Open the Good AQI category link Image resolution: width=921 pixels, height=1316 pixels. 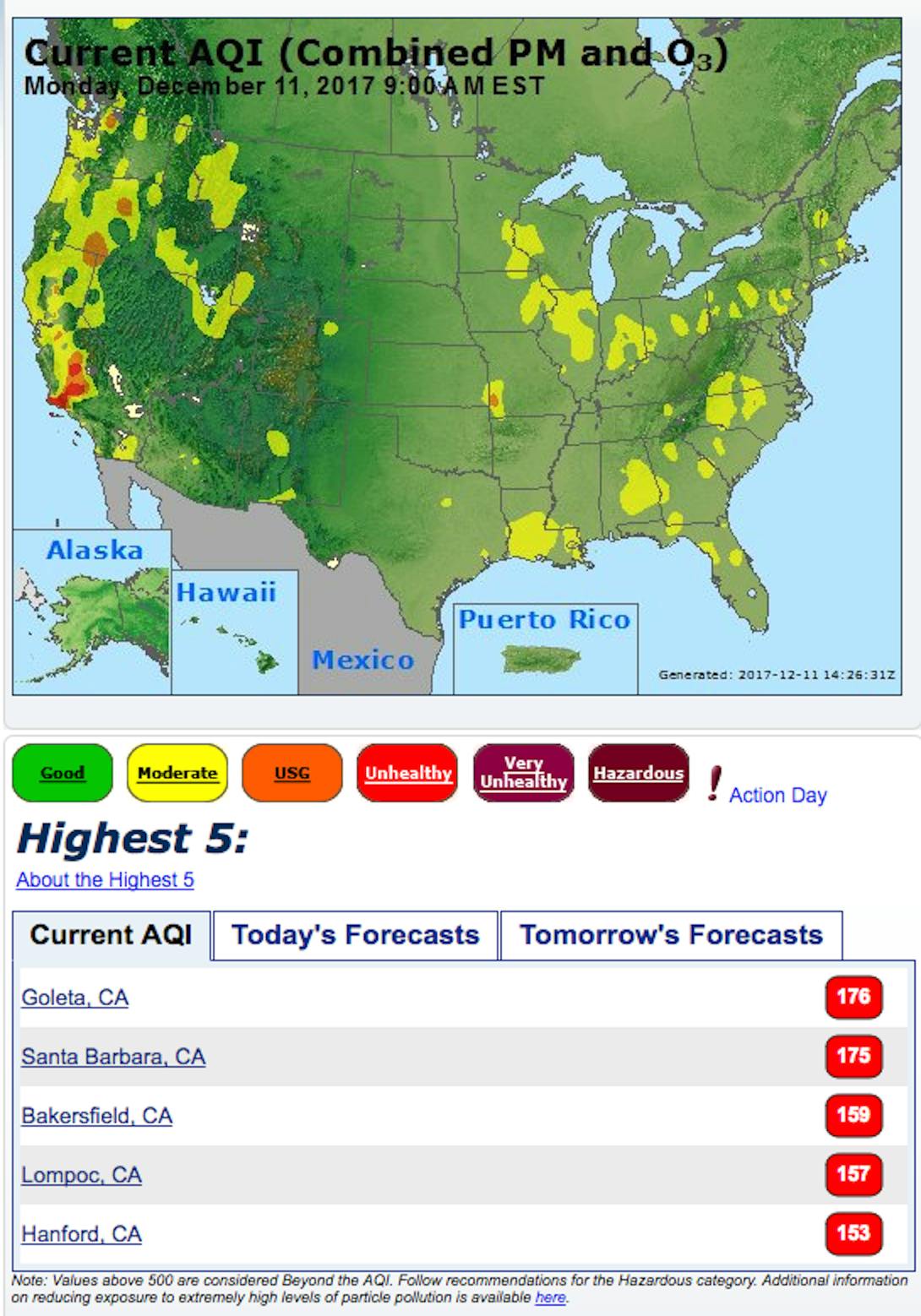click(x=63, y=773)
